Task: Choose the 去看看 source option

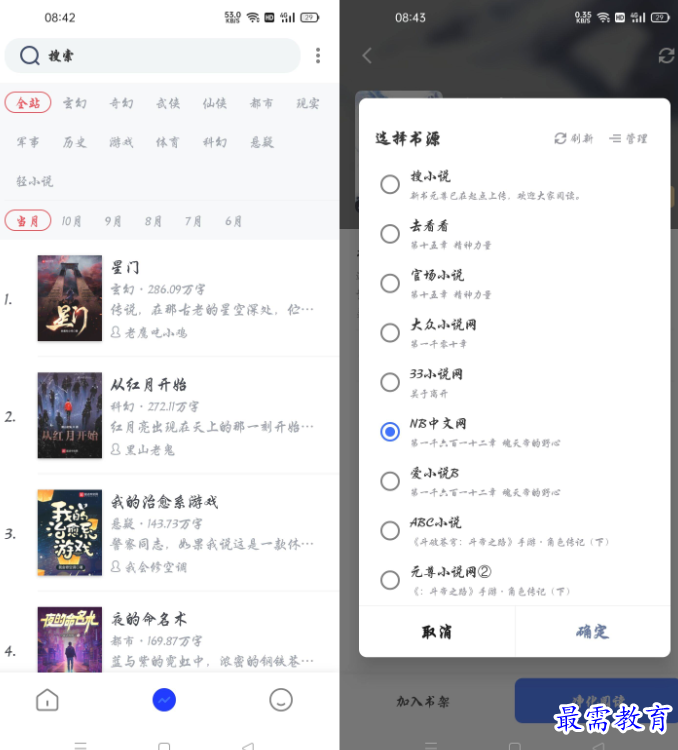Action: (390, 233)
